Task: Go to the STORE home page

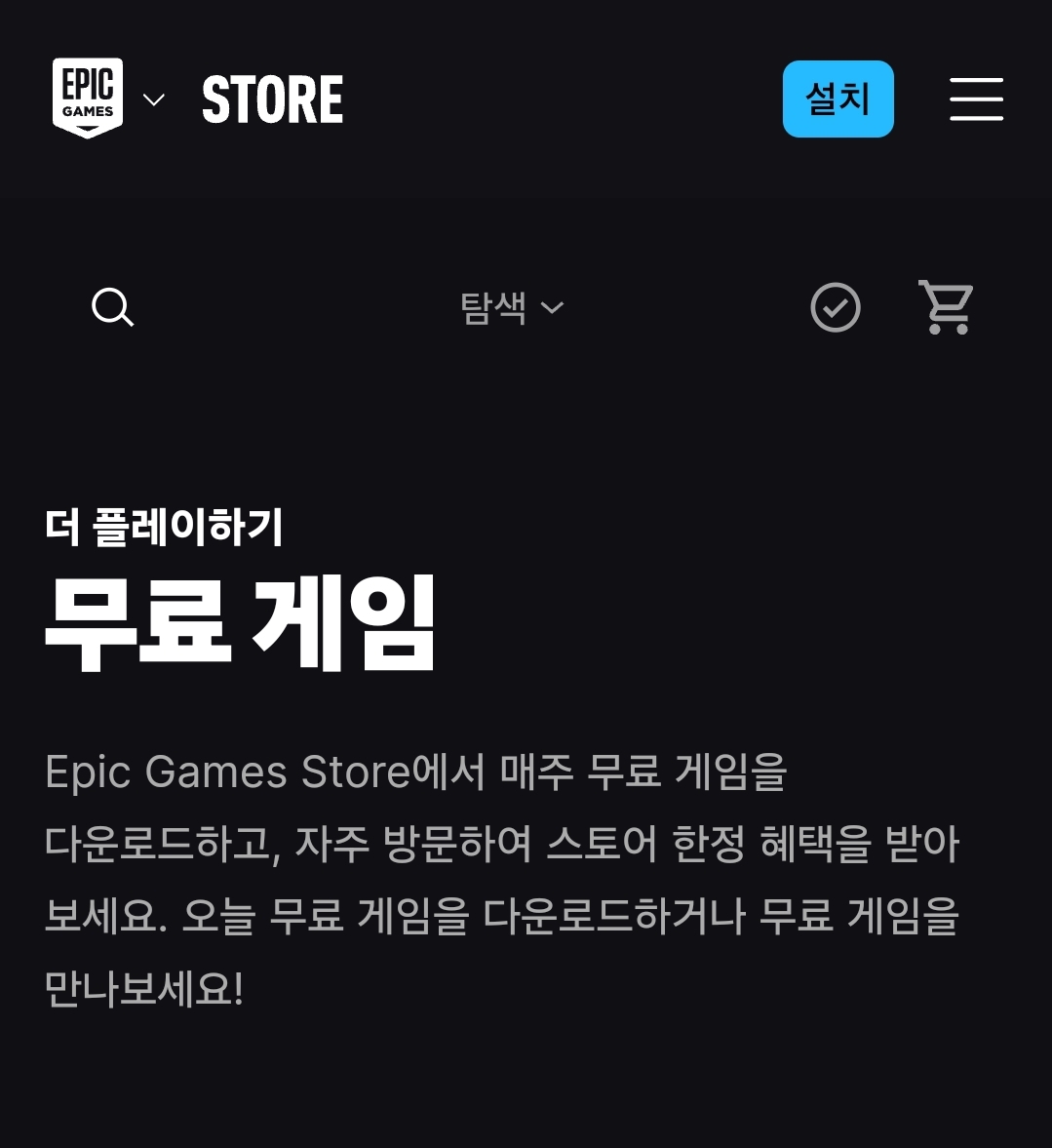Action: pyautogui.click(x=272, y=99)
